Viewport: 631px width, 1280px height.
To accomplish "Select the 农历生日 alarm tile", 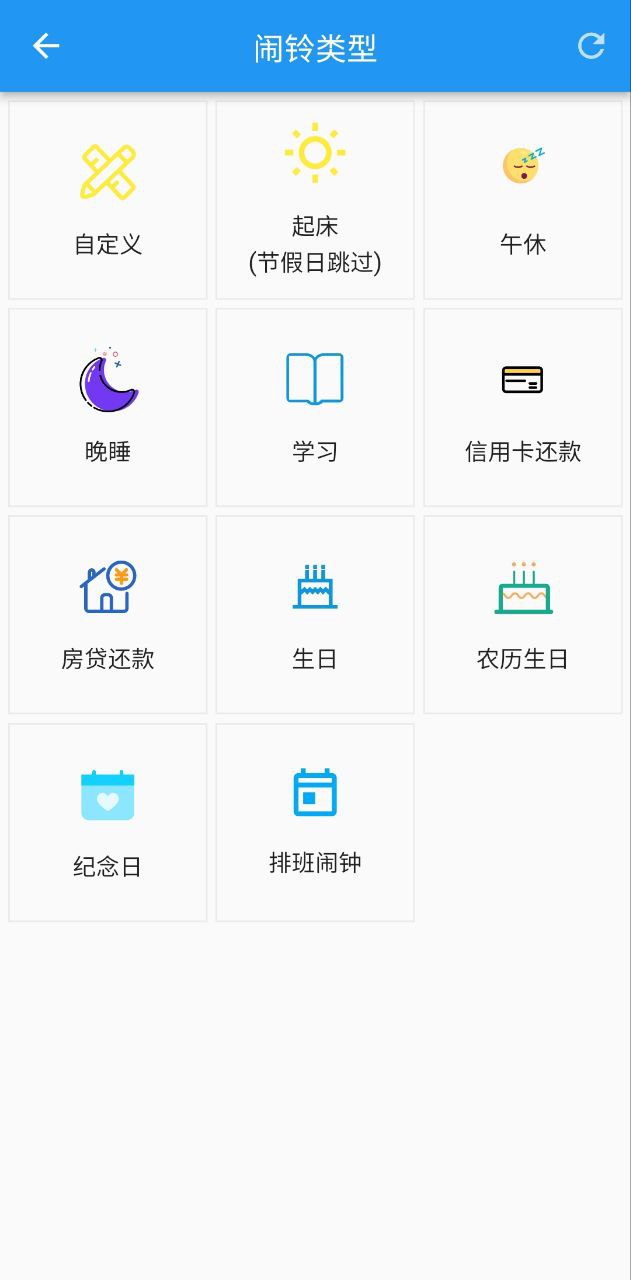I will (x=523, y=614).
